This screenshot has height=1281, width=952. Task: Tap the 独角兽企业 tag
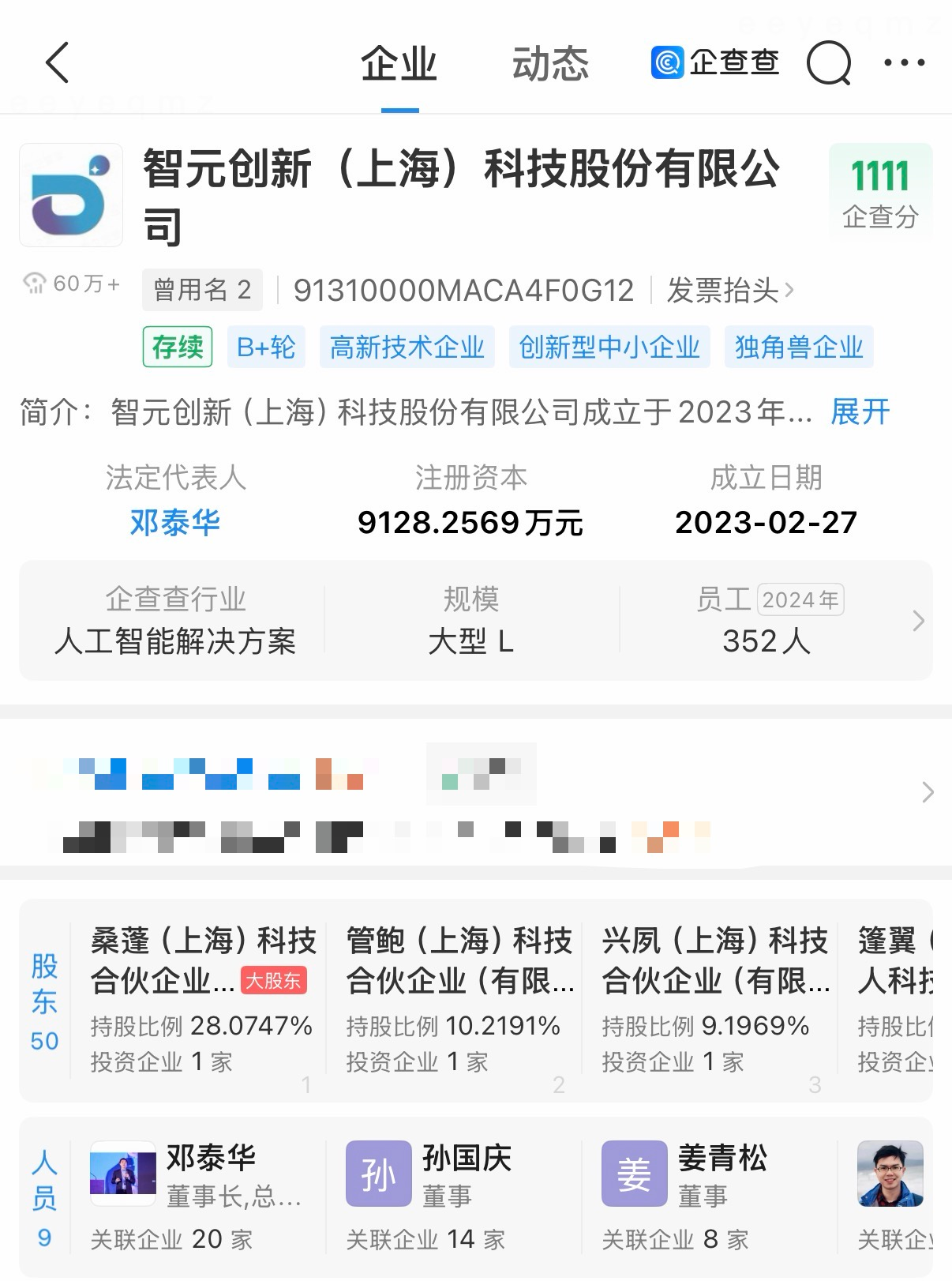798,347
